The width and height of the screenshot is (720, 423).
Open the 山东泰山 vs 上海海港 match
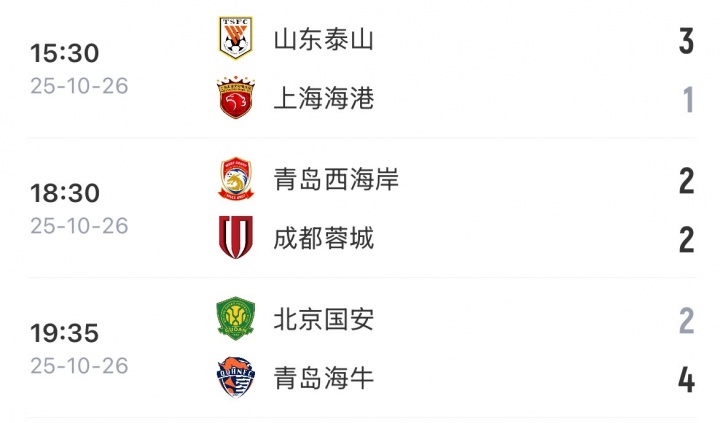(x=360, y=70)
